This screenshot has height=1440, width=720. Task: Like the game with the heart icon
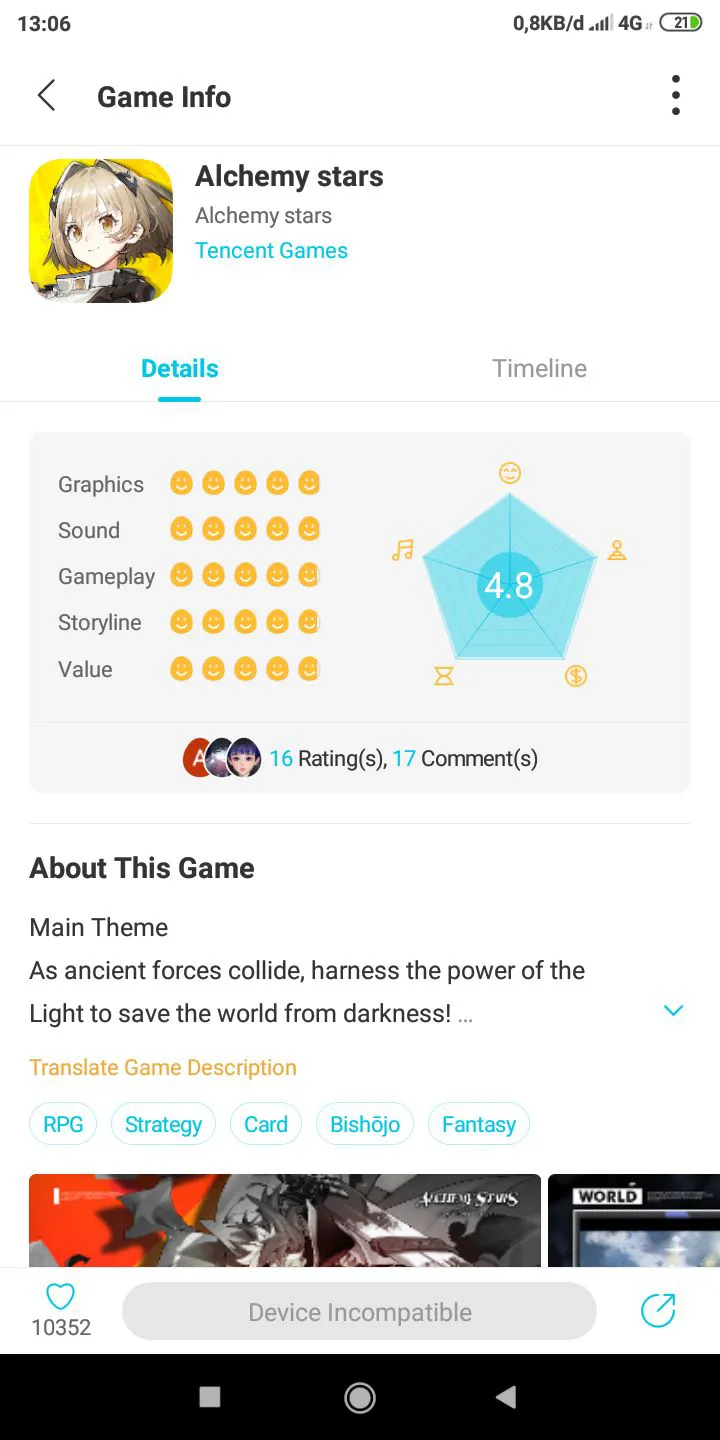pos(61,1297)
